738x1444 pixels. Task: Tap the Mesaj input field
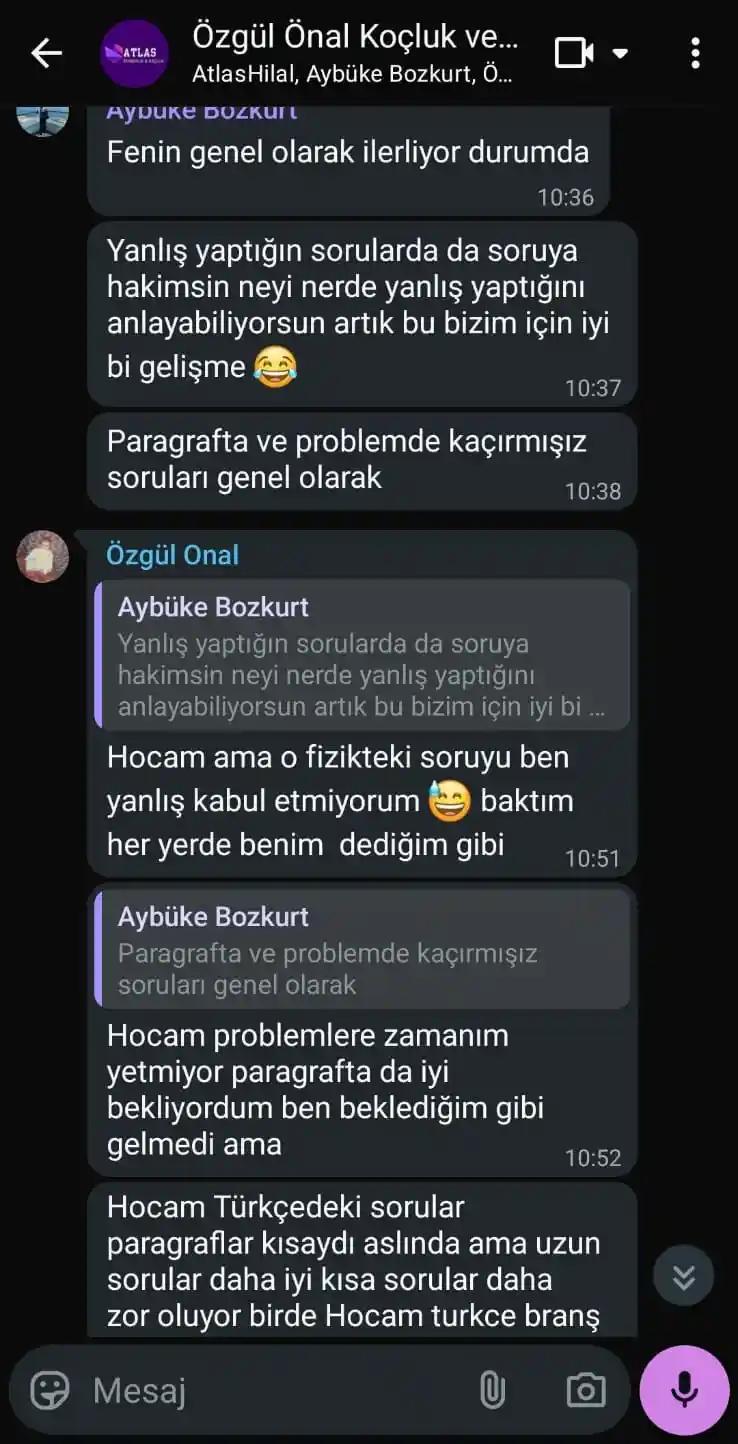pyautogui.click(x=200, y=1389)
